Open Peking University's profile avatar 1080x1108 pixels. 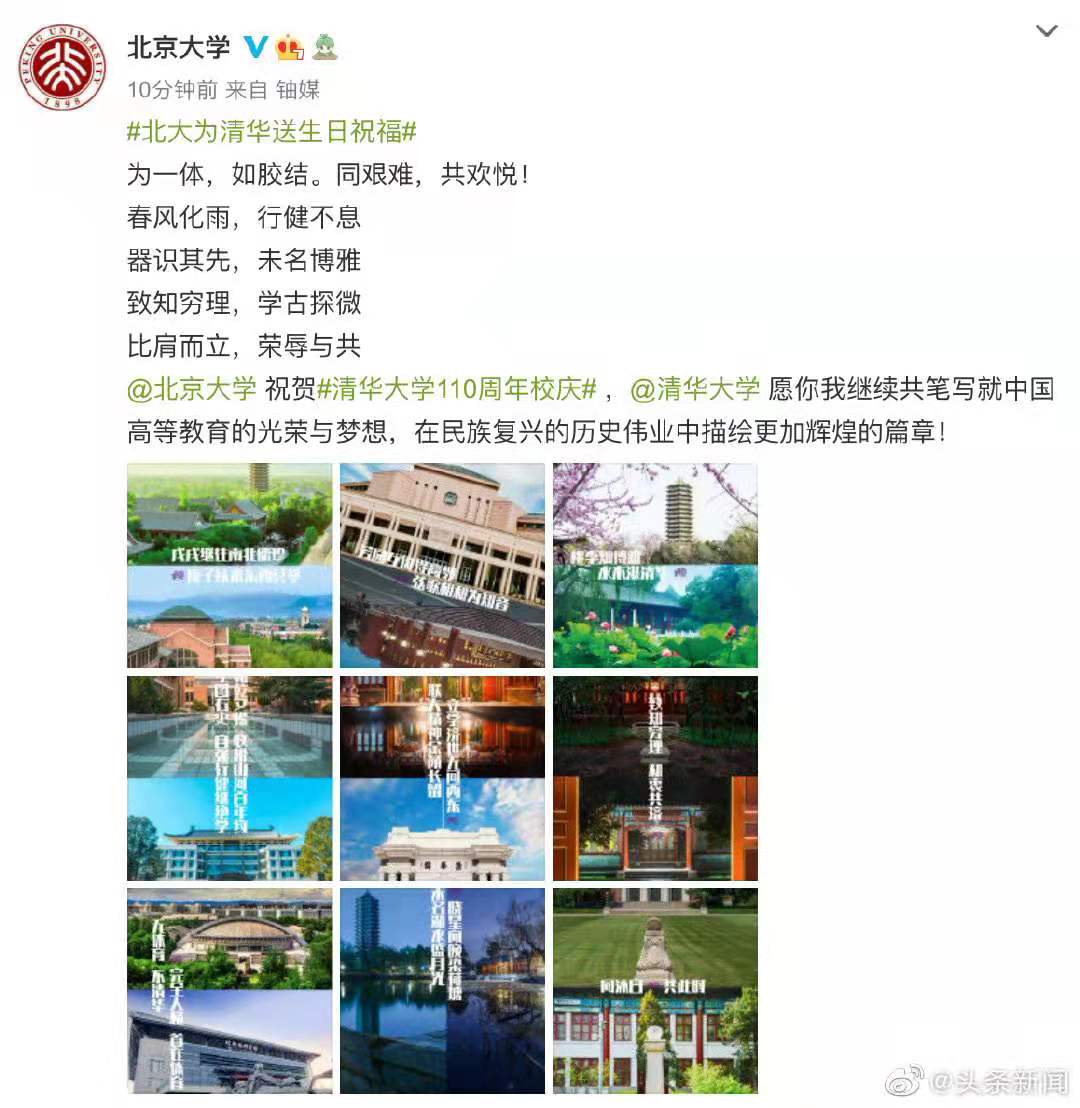coord(62,67)
